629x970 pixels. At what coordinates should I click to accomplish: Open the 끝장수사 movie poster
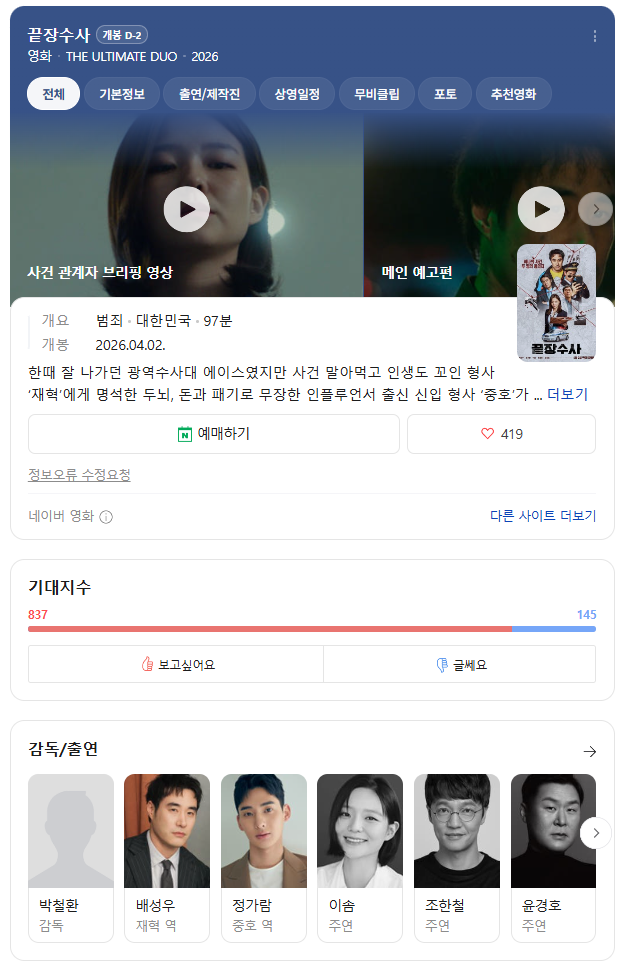556,303
